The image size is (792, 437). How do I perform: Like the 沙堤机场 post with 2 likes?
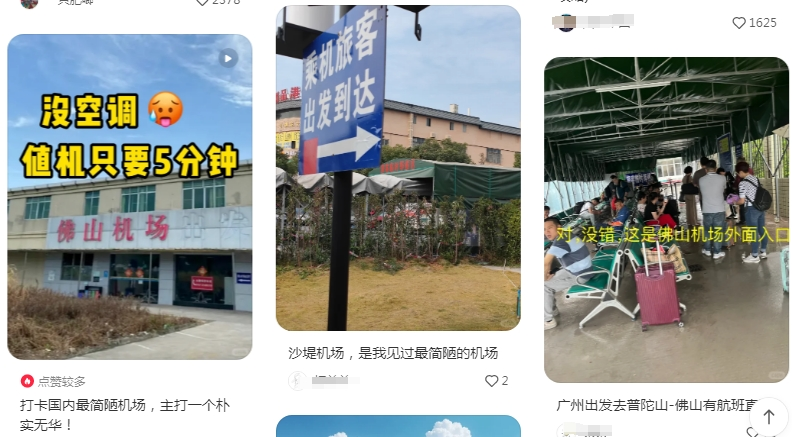point(491,381)
